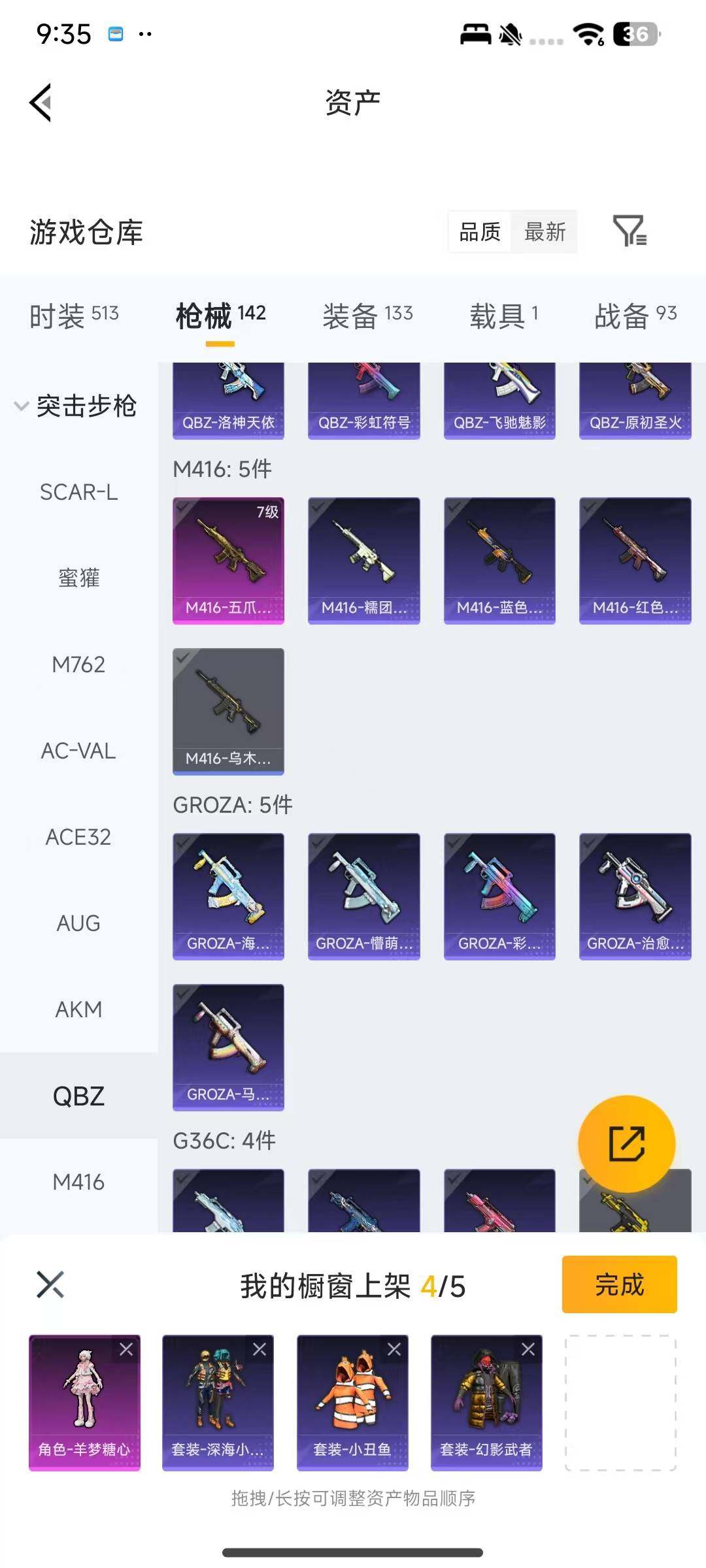Select the M416-五爪 level 7 skin
The width and height of the screenshot is (706, 1568).
228,560
